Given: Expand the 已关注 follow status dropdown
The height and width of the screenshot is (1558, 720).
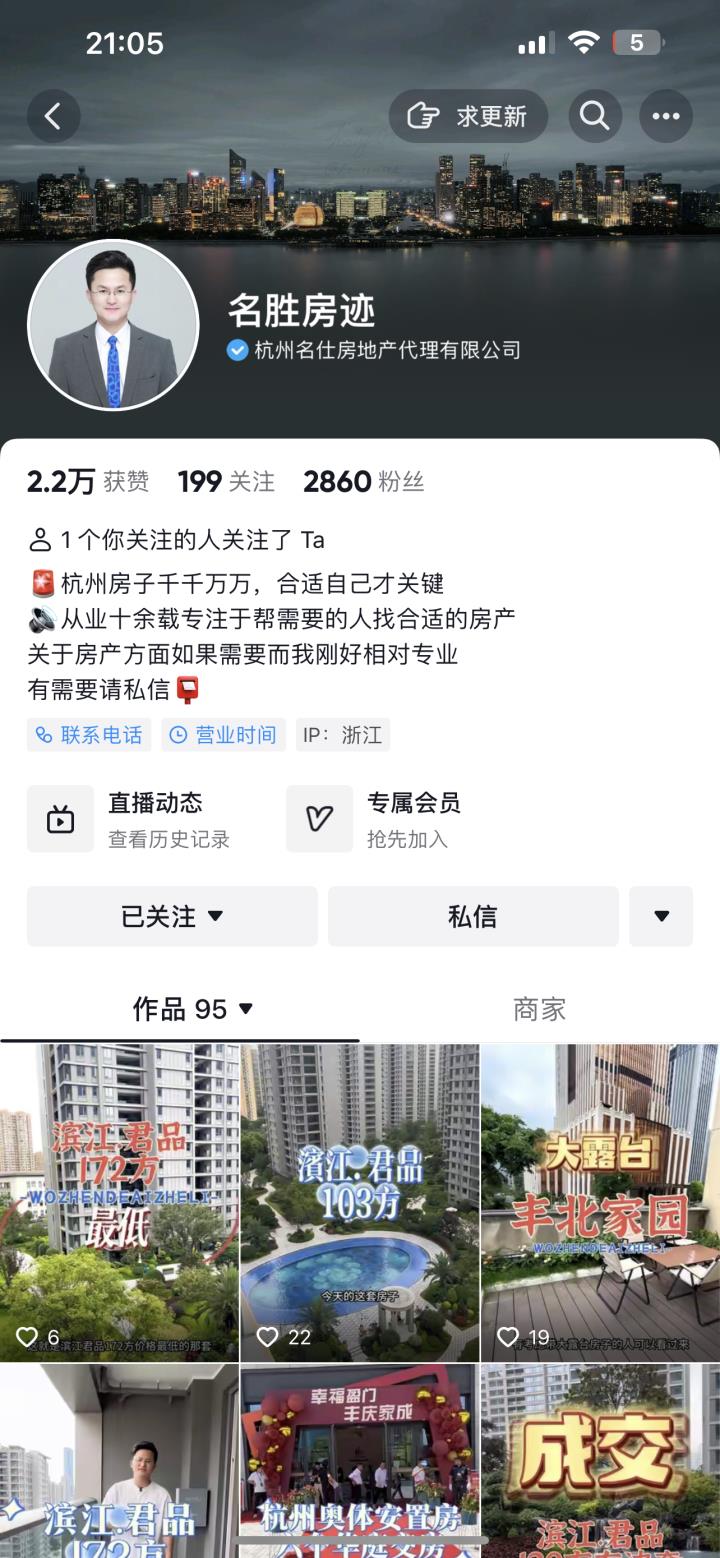Looking at the screenshot, I should pos(171,916).
